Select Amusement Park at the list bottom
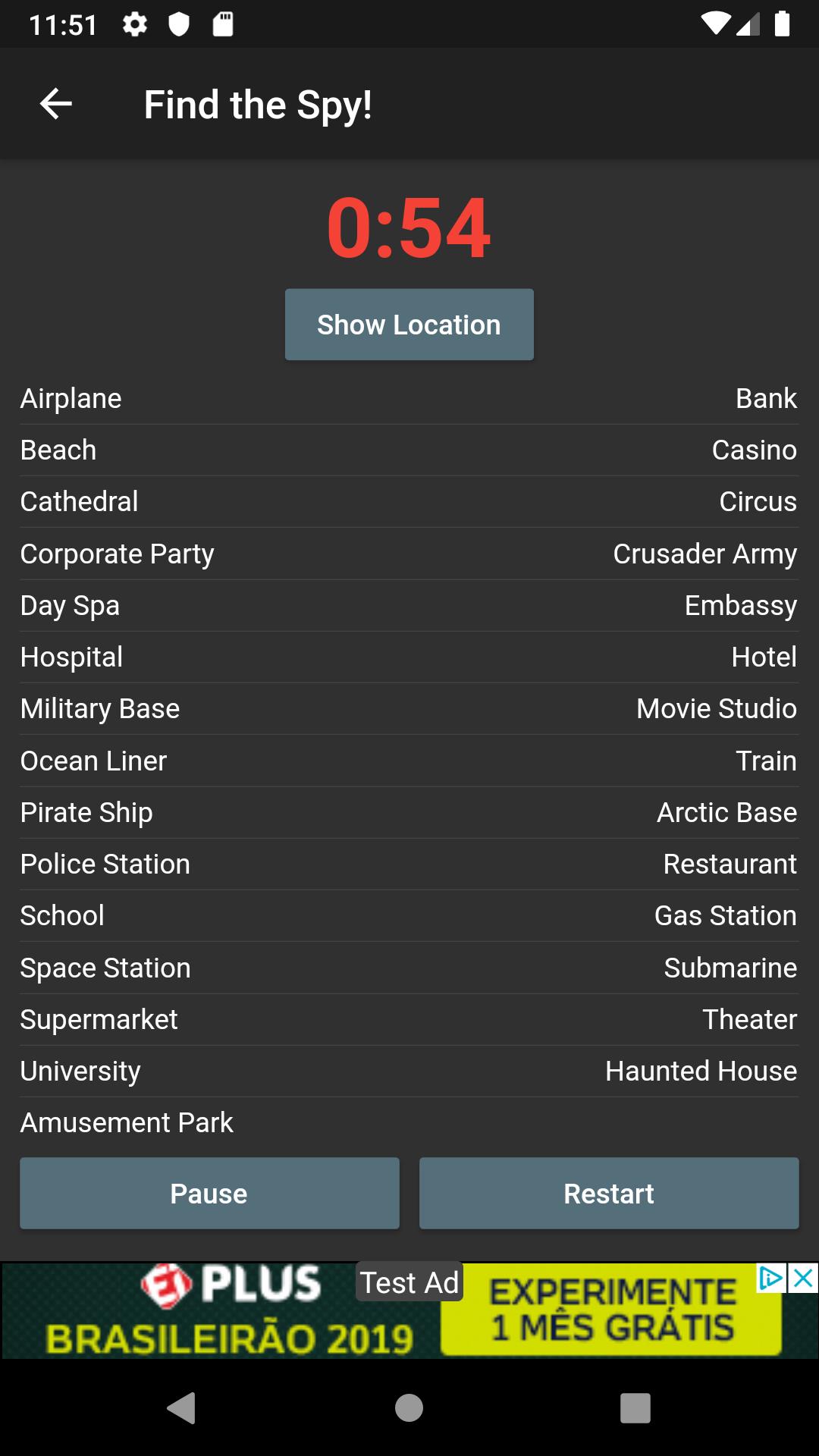The width and height of the screenshot is (819, 1456). click(127, 1122)
